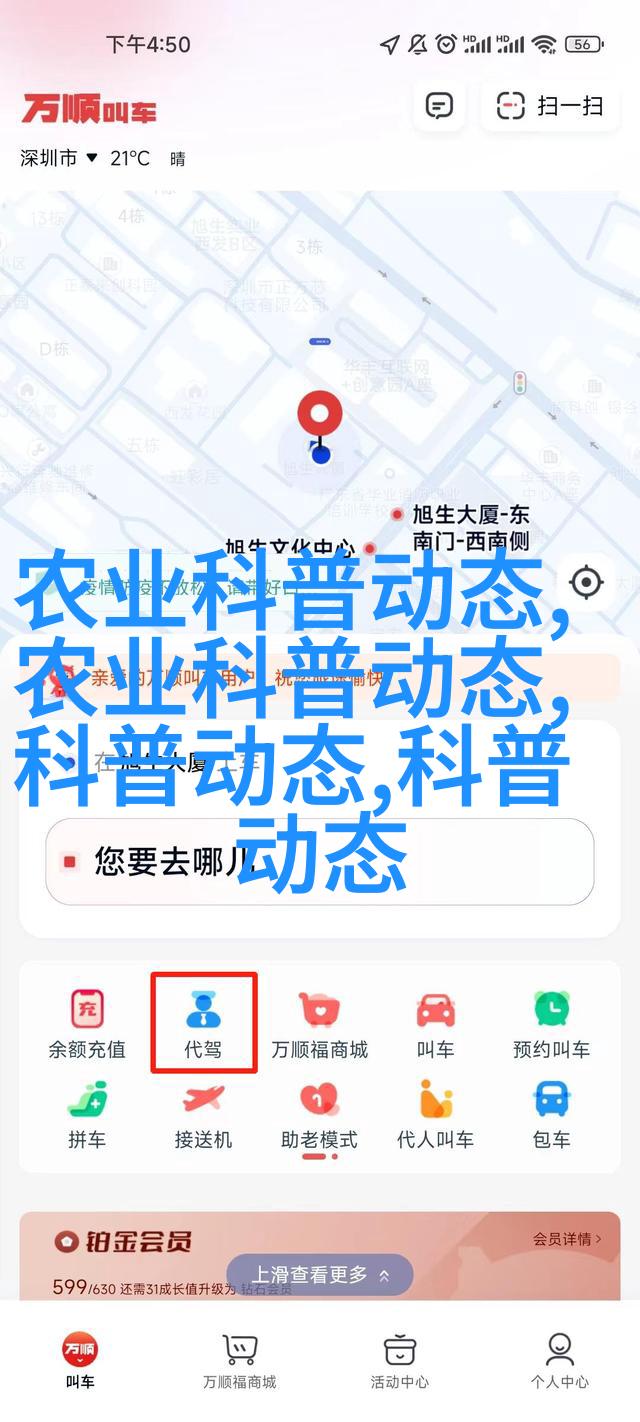This screenshot has height=1422, width=640.
Task: Open 接送机 airport transfer
Action: coord(203,1115)
